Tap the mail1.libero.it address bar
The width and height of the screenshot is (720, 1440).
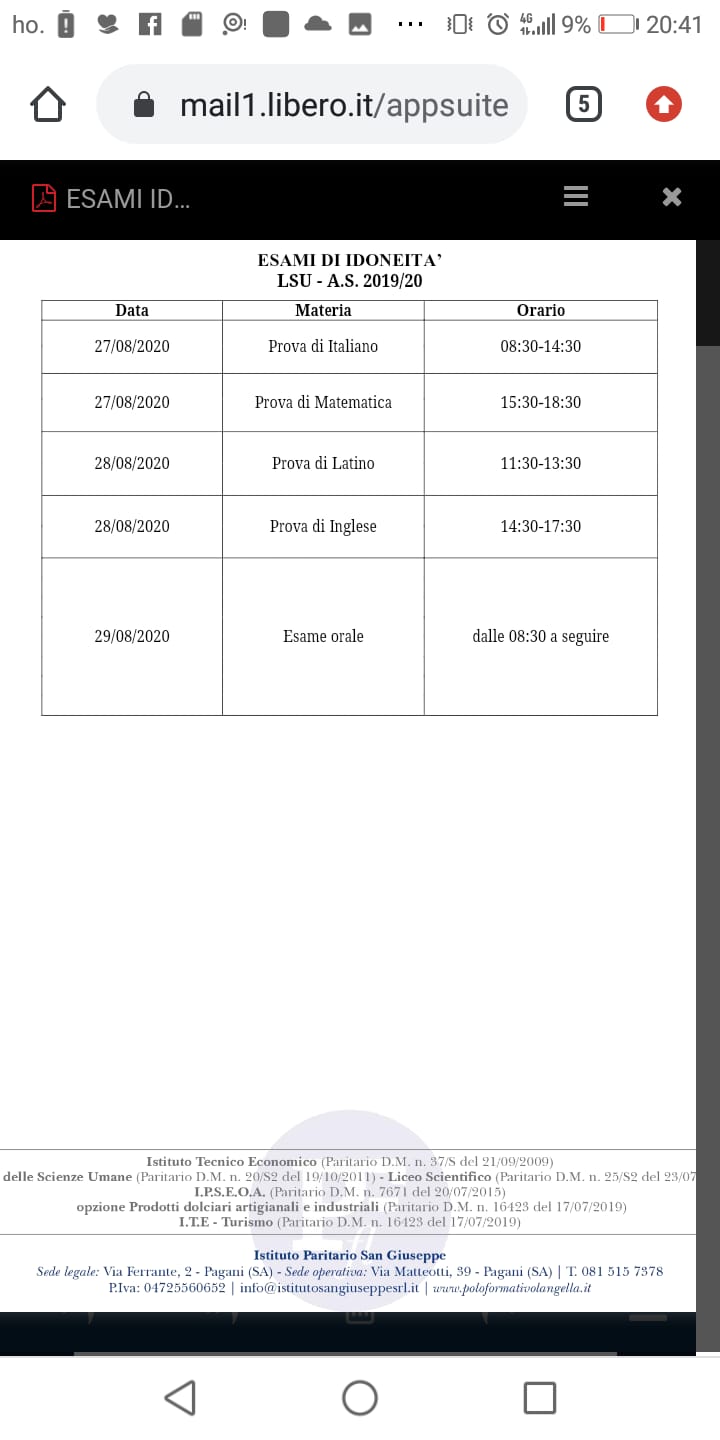point(311,105)
